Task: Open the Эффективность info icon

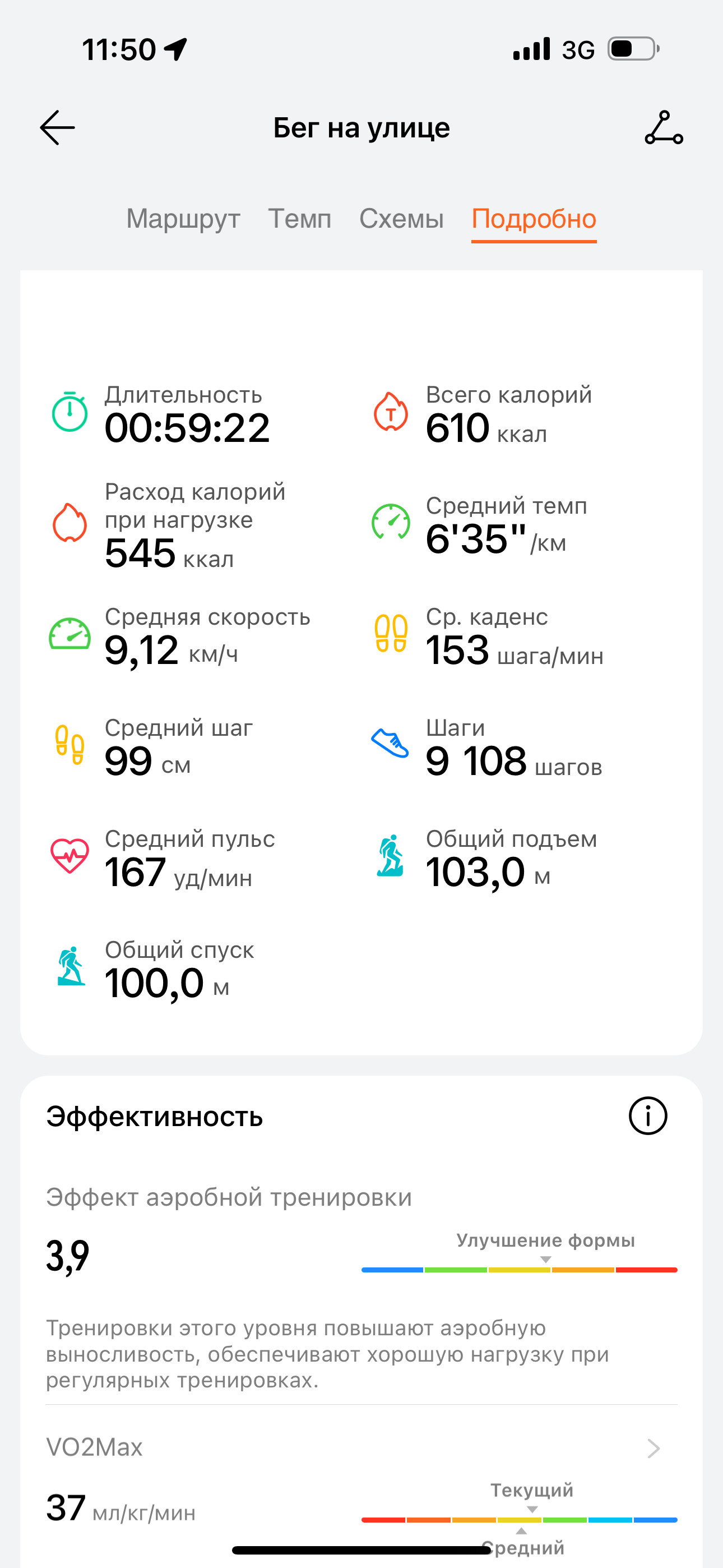Action: 647,1117
